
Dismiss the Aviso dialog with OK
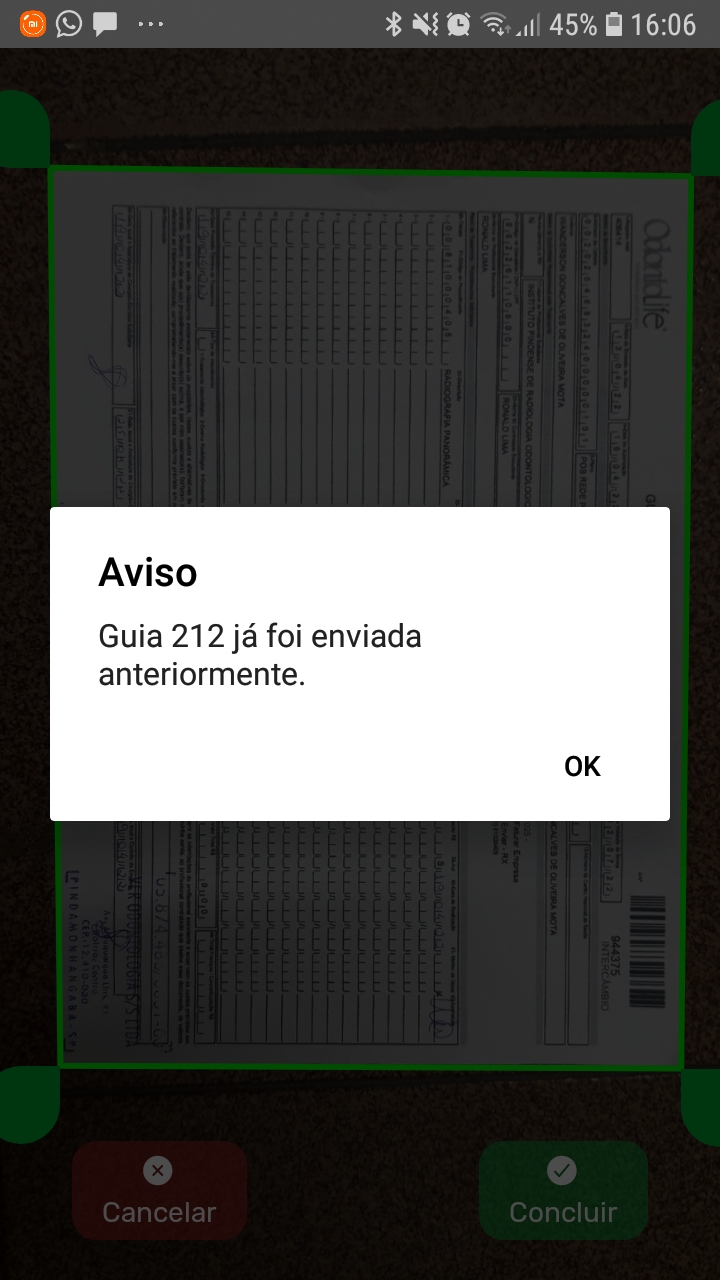point(582,766)
